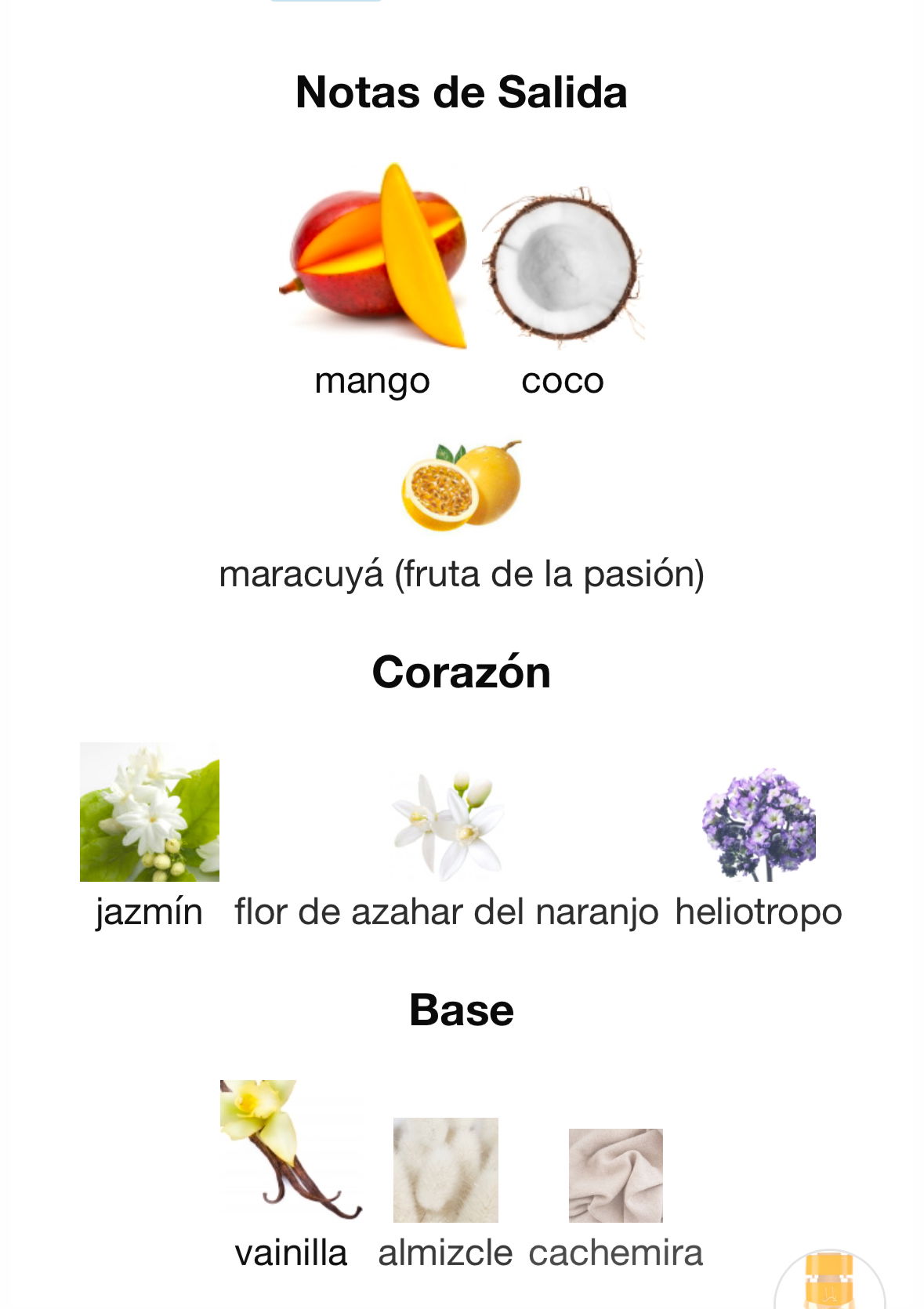Open the mango note
The height and width of the screenshot is (1309, 924).
point(374,257)
